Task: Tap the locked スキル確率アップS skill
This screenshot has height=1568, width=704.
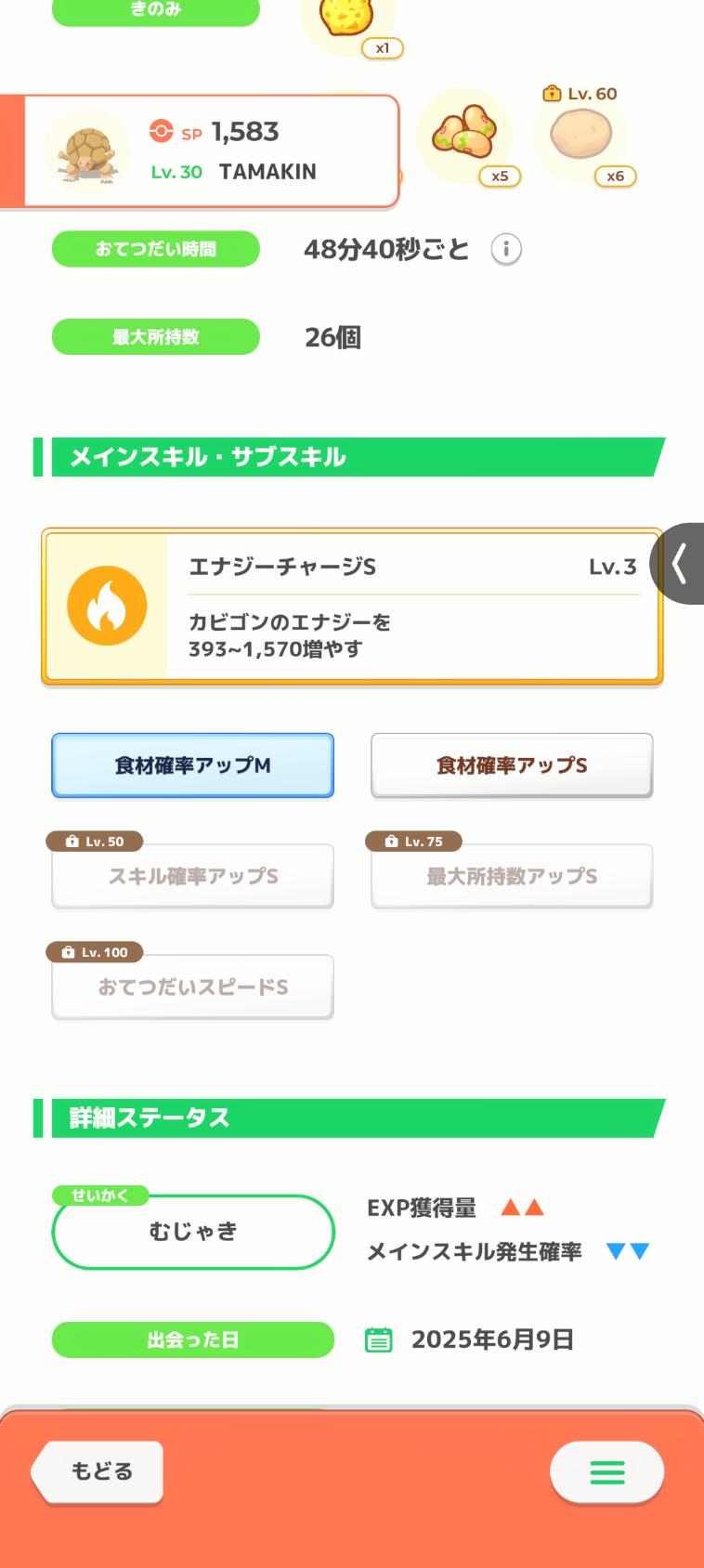Action: pos(192,875)
